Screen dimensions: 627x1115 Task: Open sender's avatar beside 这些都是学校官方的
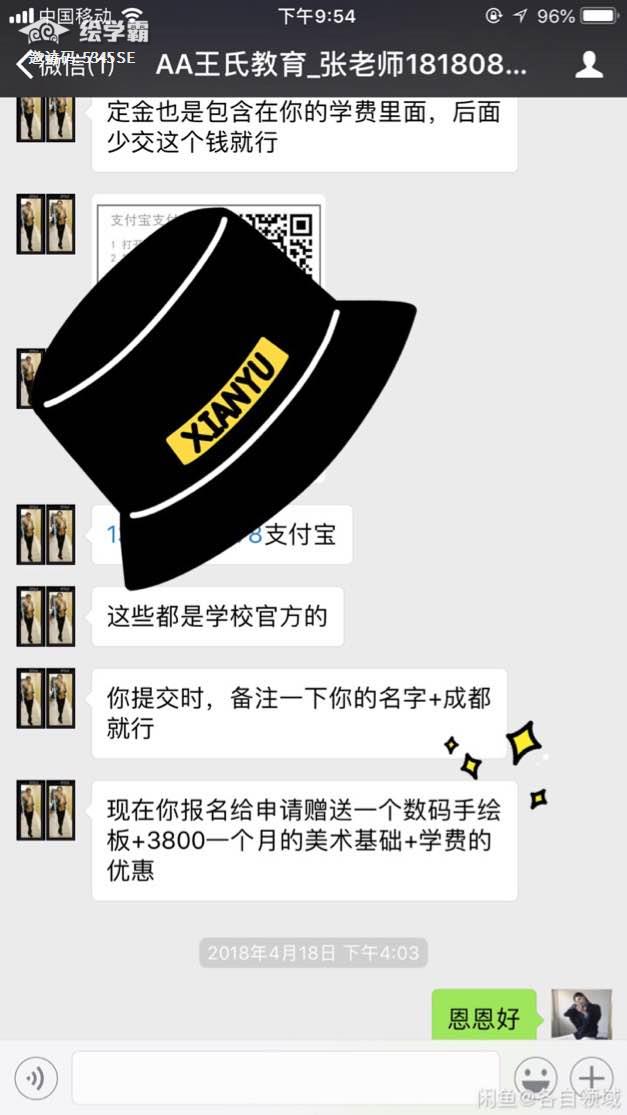click(46, 617)
